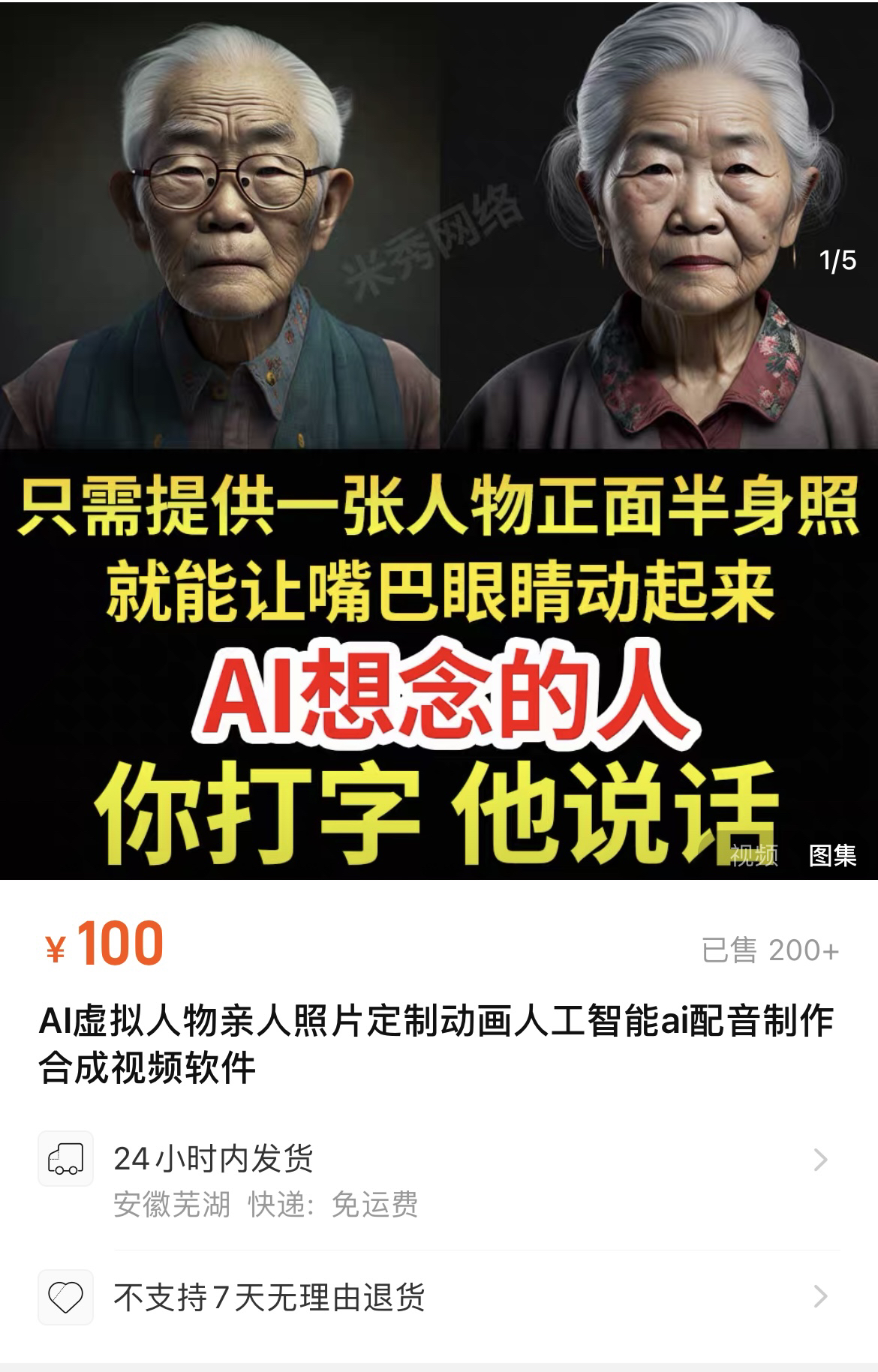Switch to the 图集 tab

tap(832, 854)
